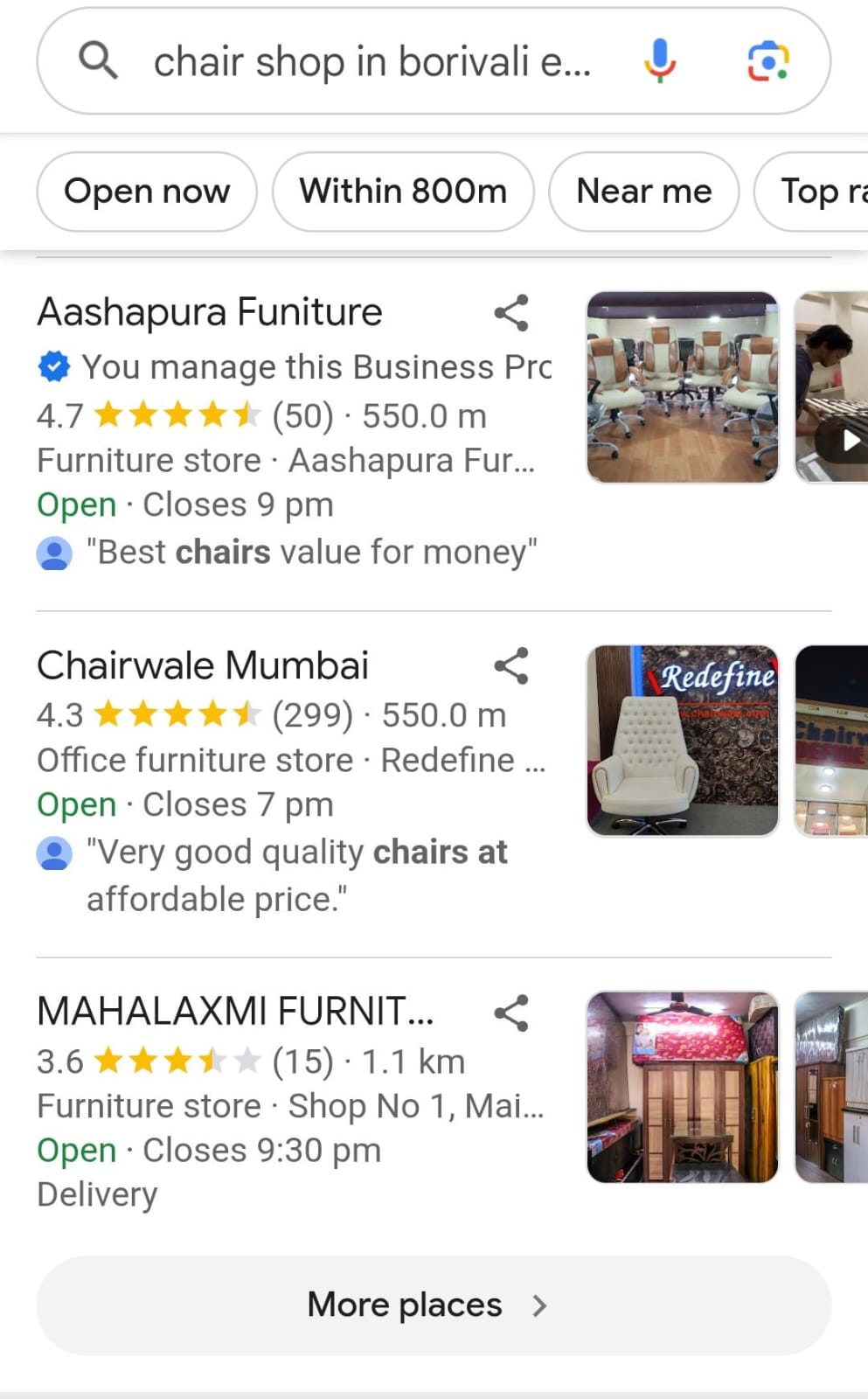Filter results to Within 800m
Image resolution: width=868 pixels, height=1399 pixels.
403,191
